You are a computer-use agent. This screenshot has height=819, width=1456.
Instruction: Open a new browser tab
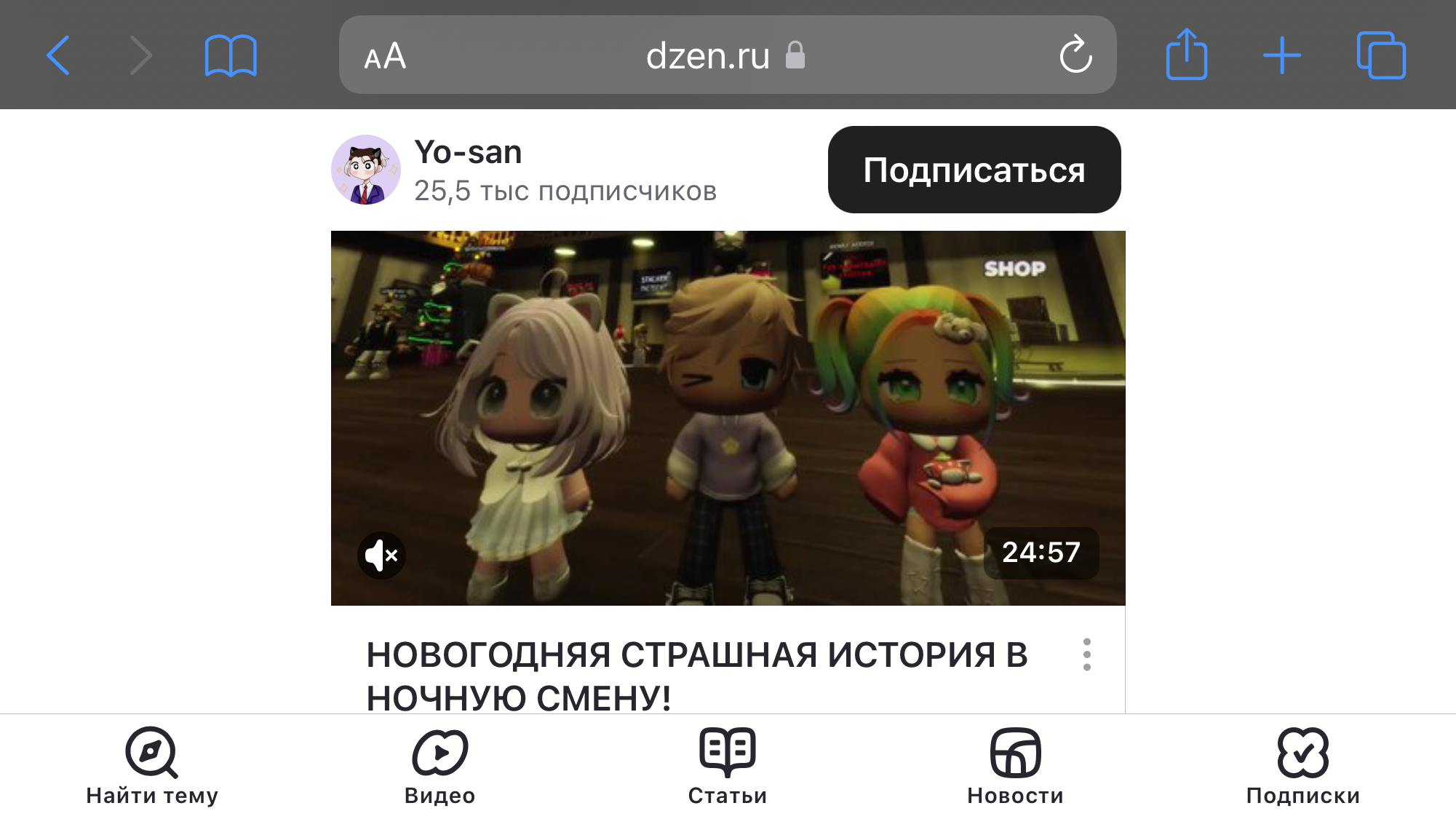point(1282,55)
